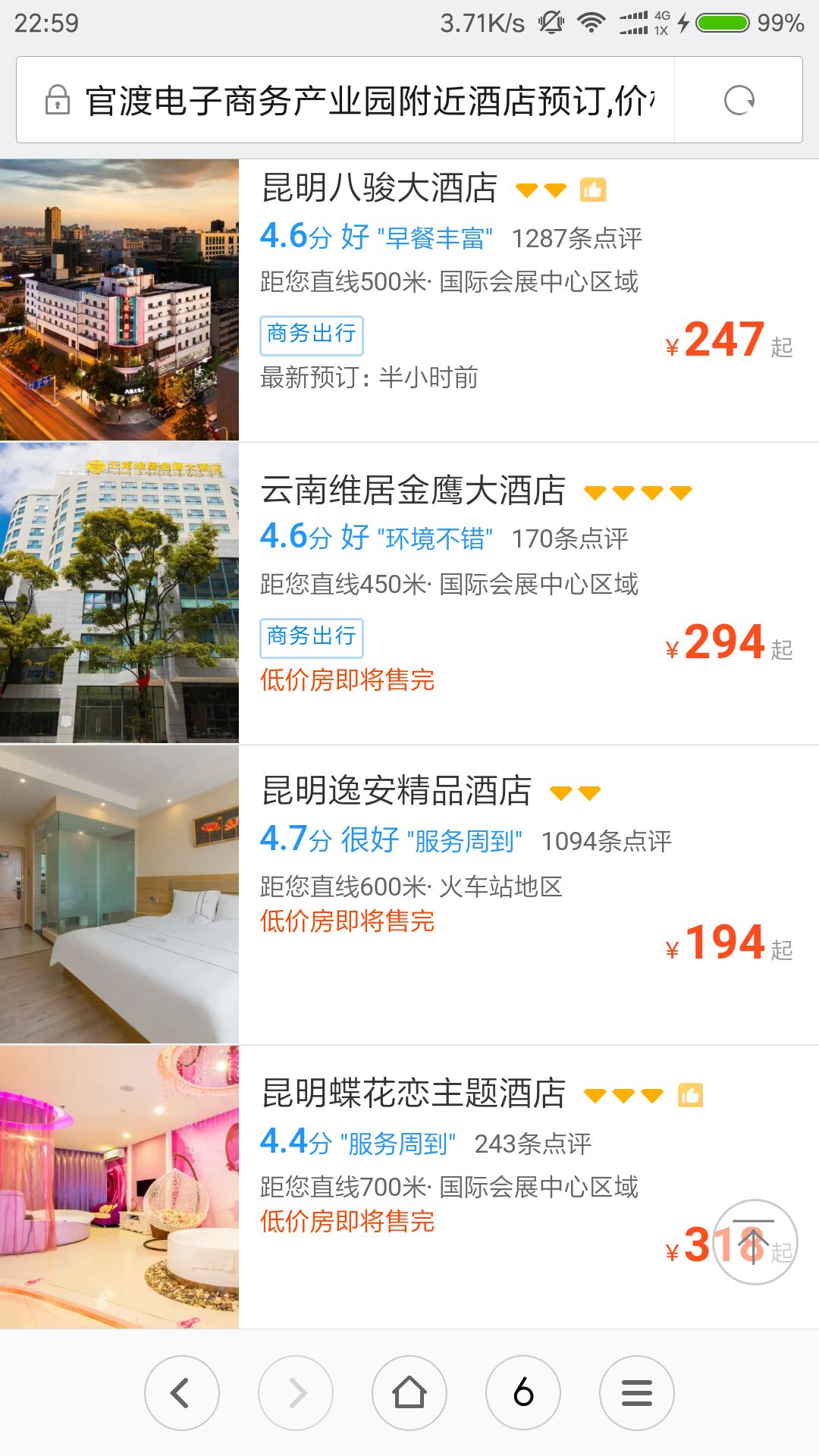Open 昆明蝶花恋主题酒店 hotel listing
This screenshot has width=819, height=1456.
[x=413, y=1093]
